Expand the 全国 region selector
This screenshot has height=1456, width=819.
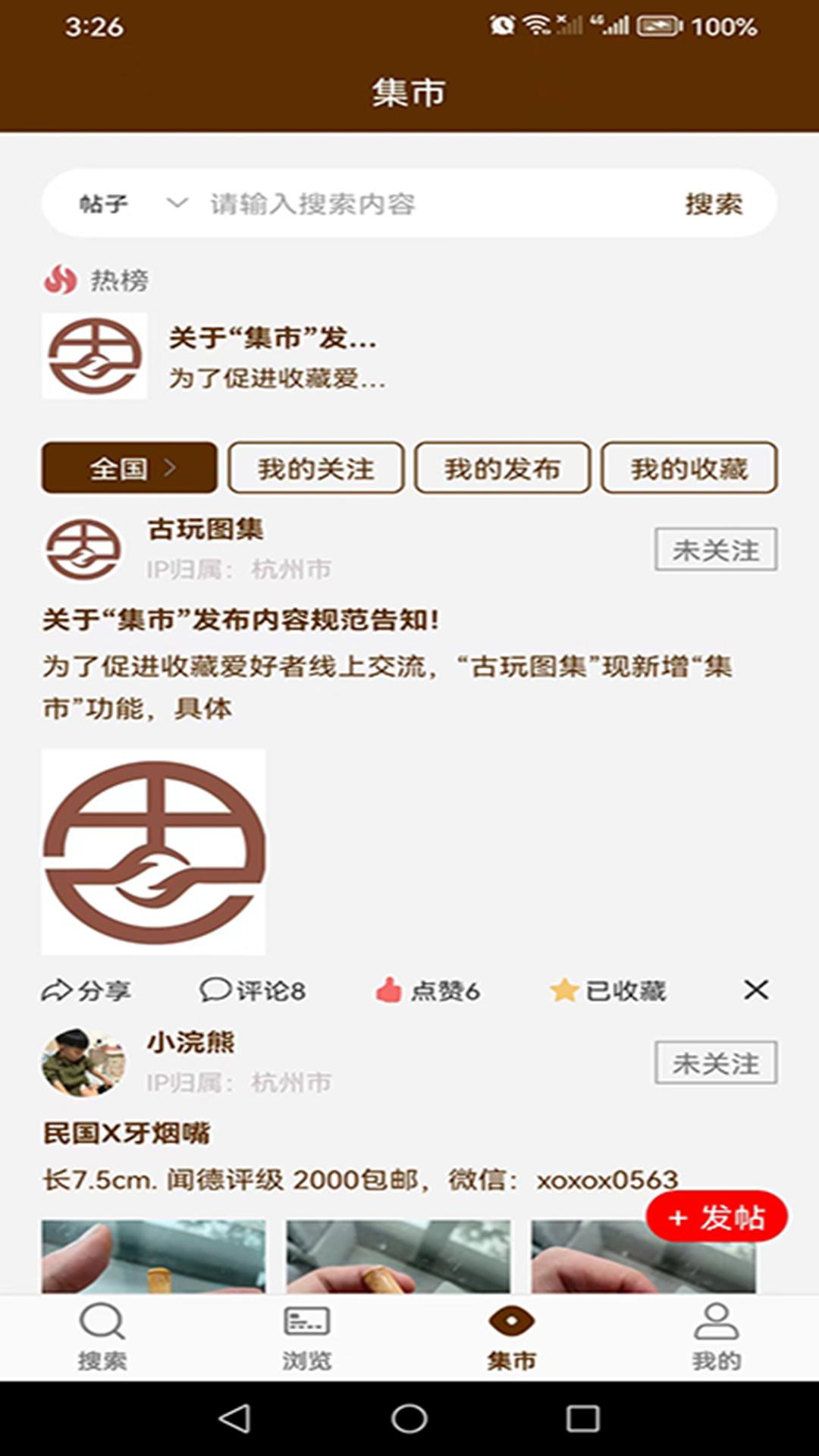point(129,469)
